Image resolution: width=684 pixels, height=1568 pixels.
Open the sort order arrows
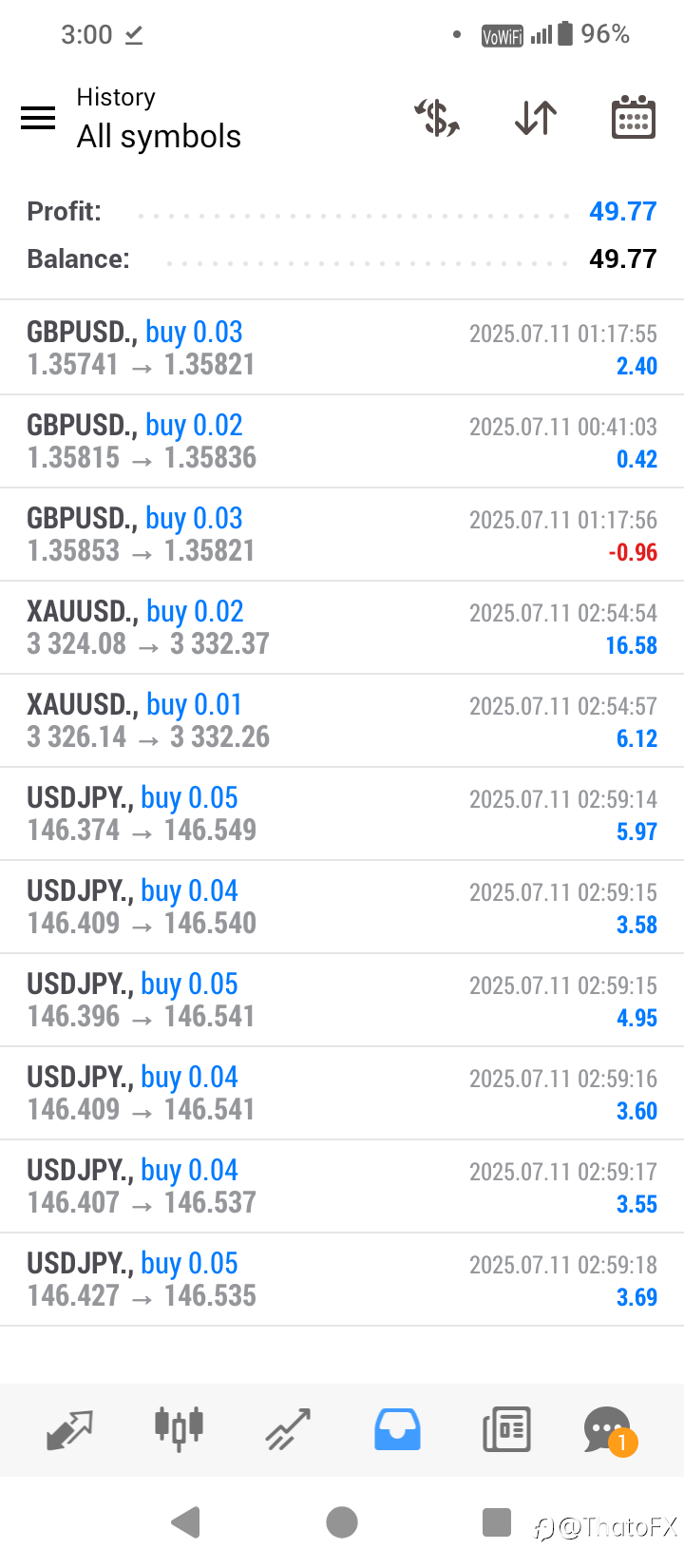point(536,118)
